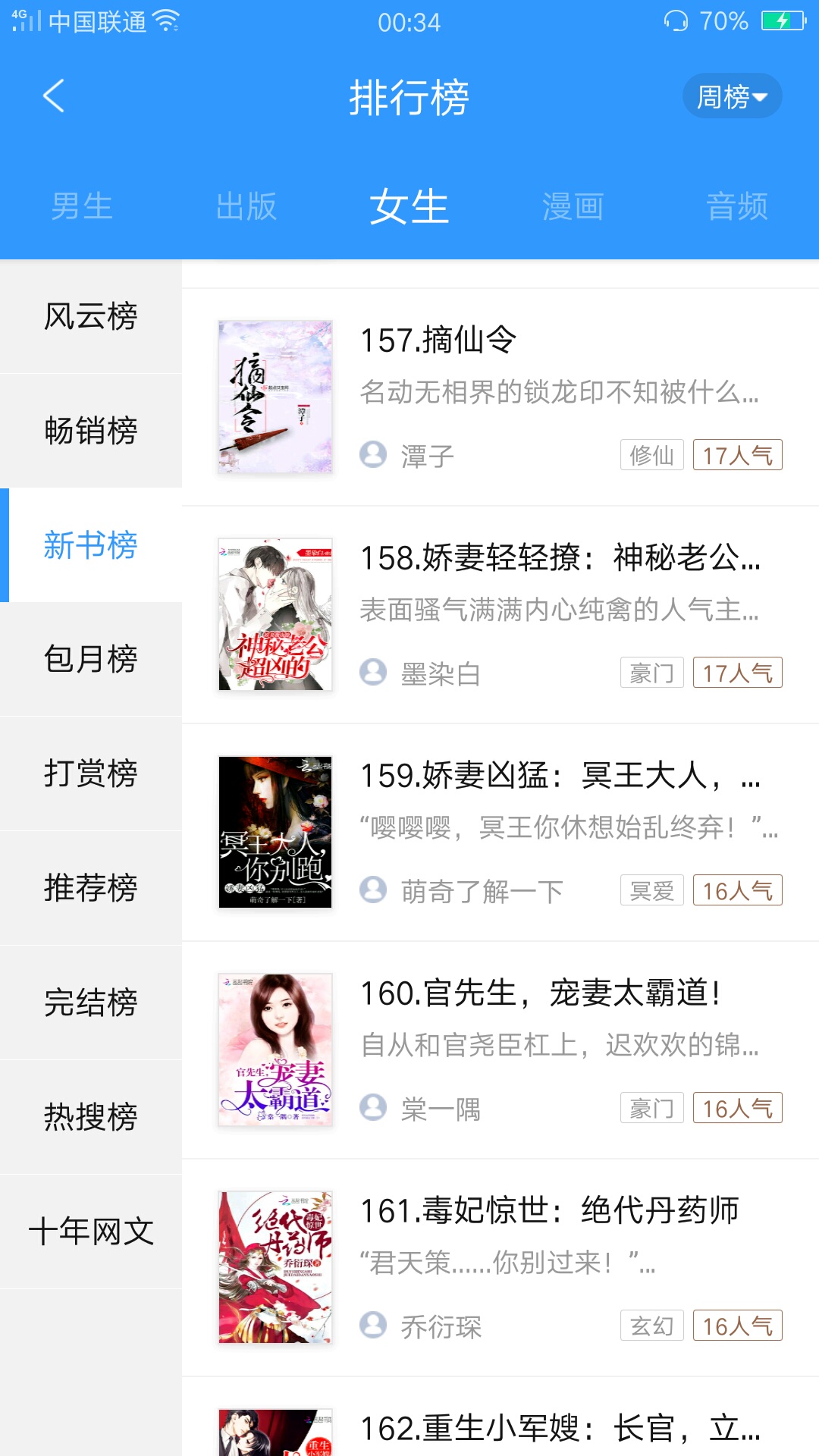View book 159 娇妻凶猛
819x1456 pixels.
tap(500, 832)
